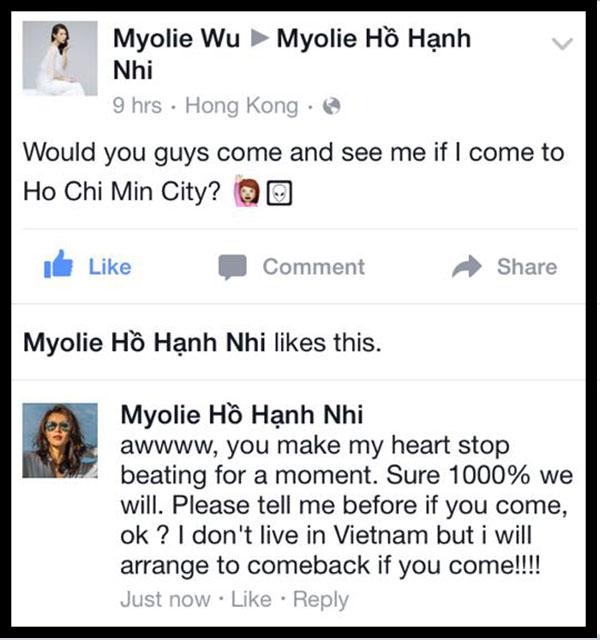Image resolution: width=600 pixels, height=640 pixels.
Task: Open the commenter's sunglasses profile picture
Action: point(60,440)
